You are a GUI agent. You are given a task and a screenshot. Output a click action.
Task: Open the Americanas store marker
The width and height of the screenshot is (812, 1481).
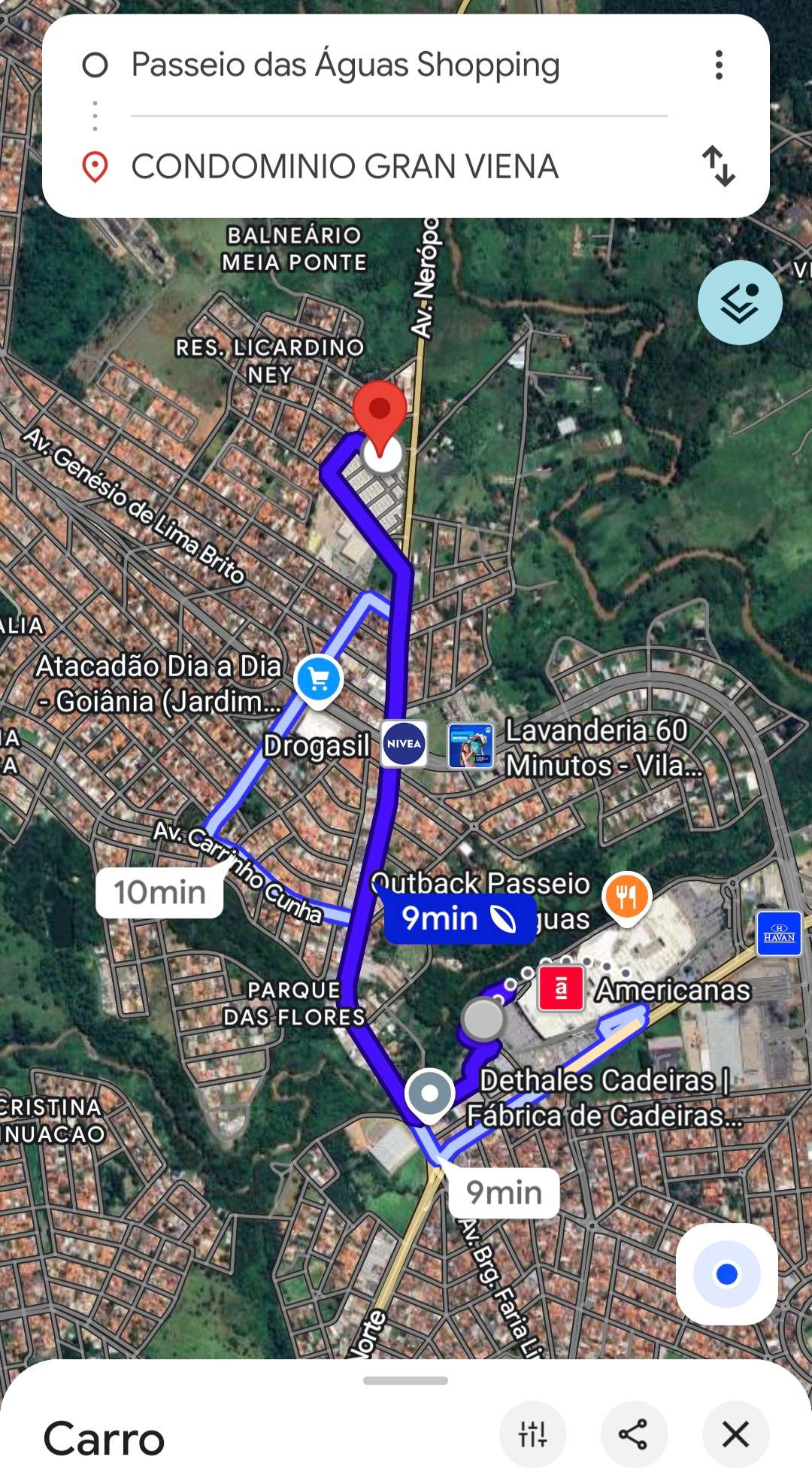(561, 988)
